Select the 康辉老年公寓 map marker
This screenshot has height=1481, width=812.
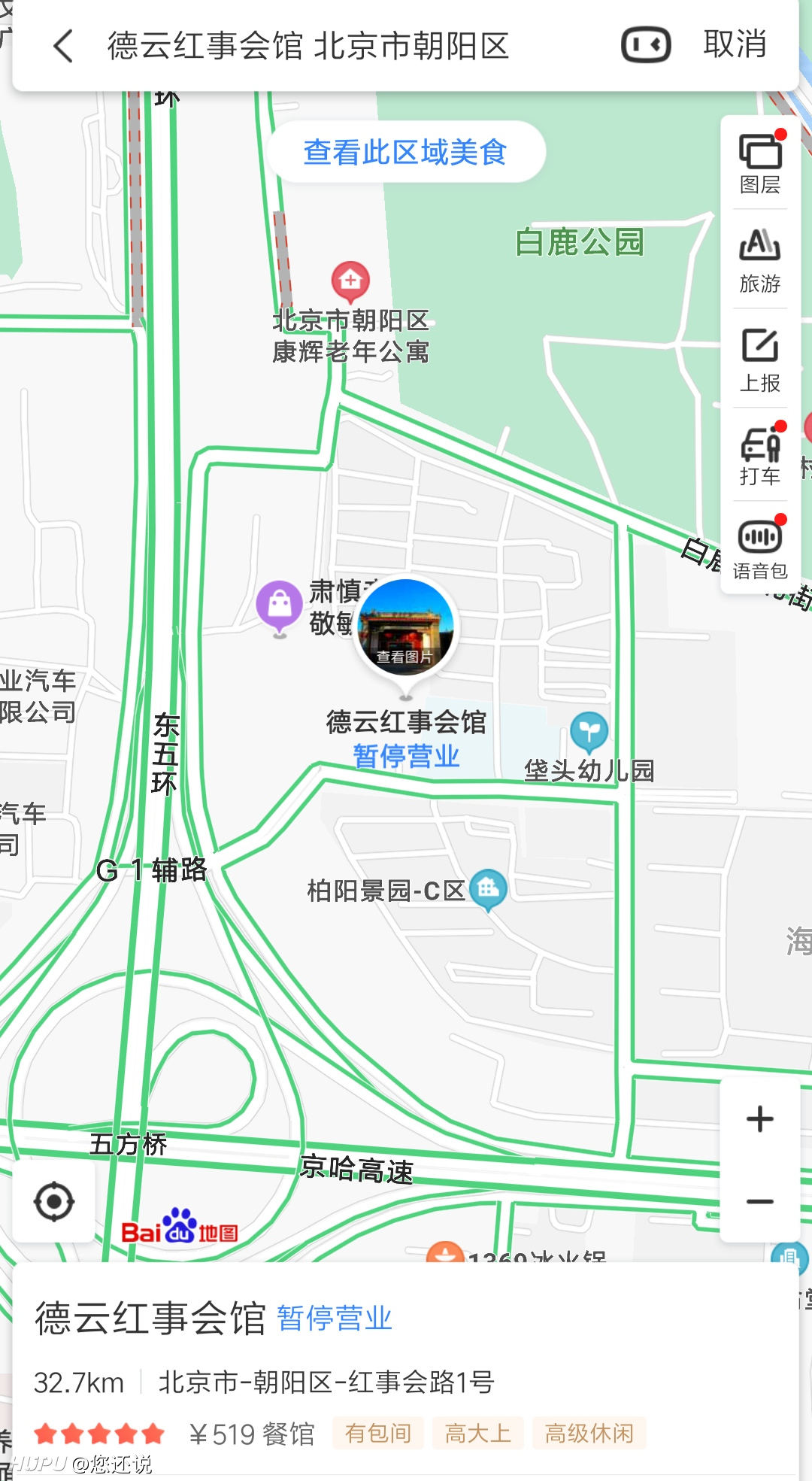click(350, 282)
